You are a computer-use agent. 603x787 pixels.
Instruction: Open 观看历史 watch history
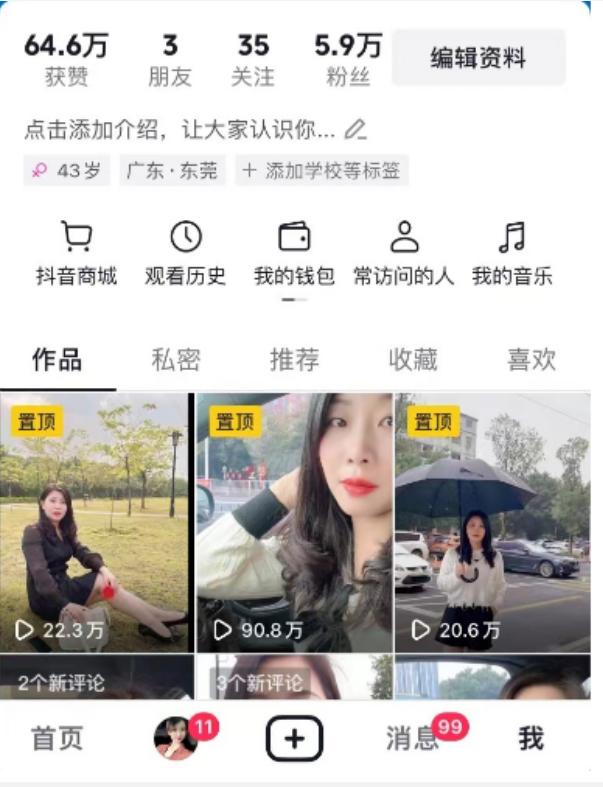[x=185, y=255]
